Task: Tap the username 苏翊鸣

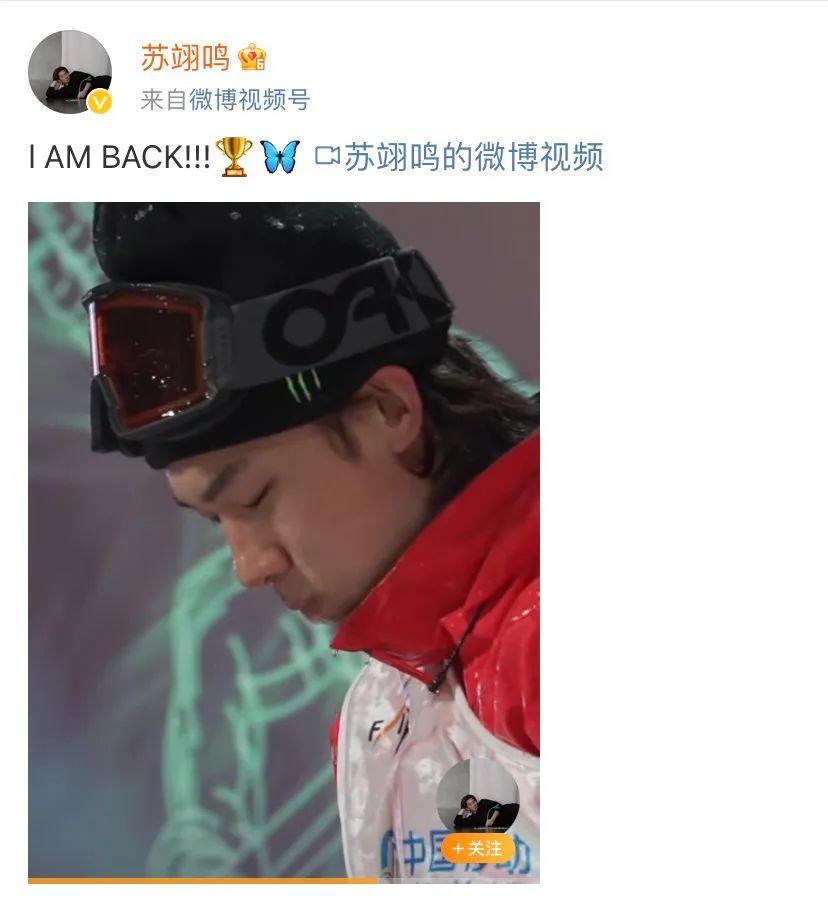Action: [x=185, y=57]
